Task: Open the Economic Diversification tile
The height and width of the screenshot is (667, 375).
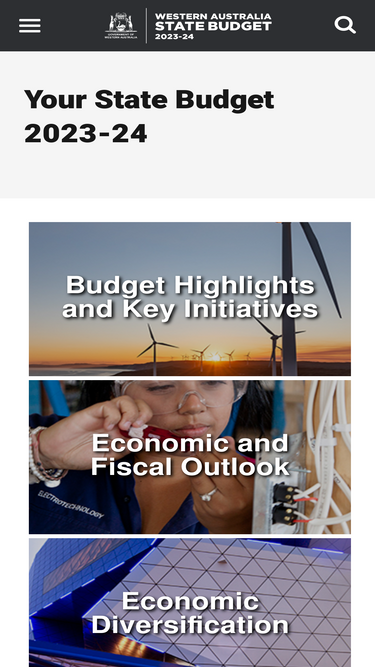Action: click(x=190, y=603)
